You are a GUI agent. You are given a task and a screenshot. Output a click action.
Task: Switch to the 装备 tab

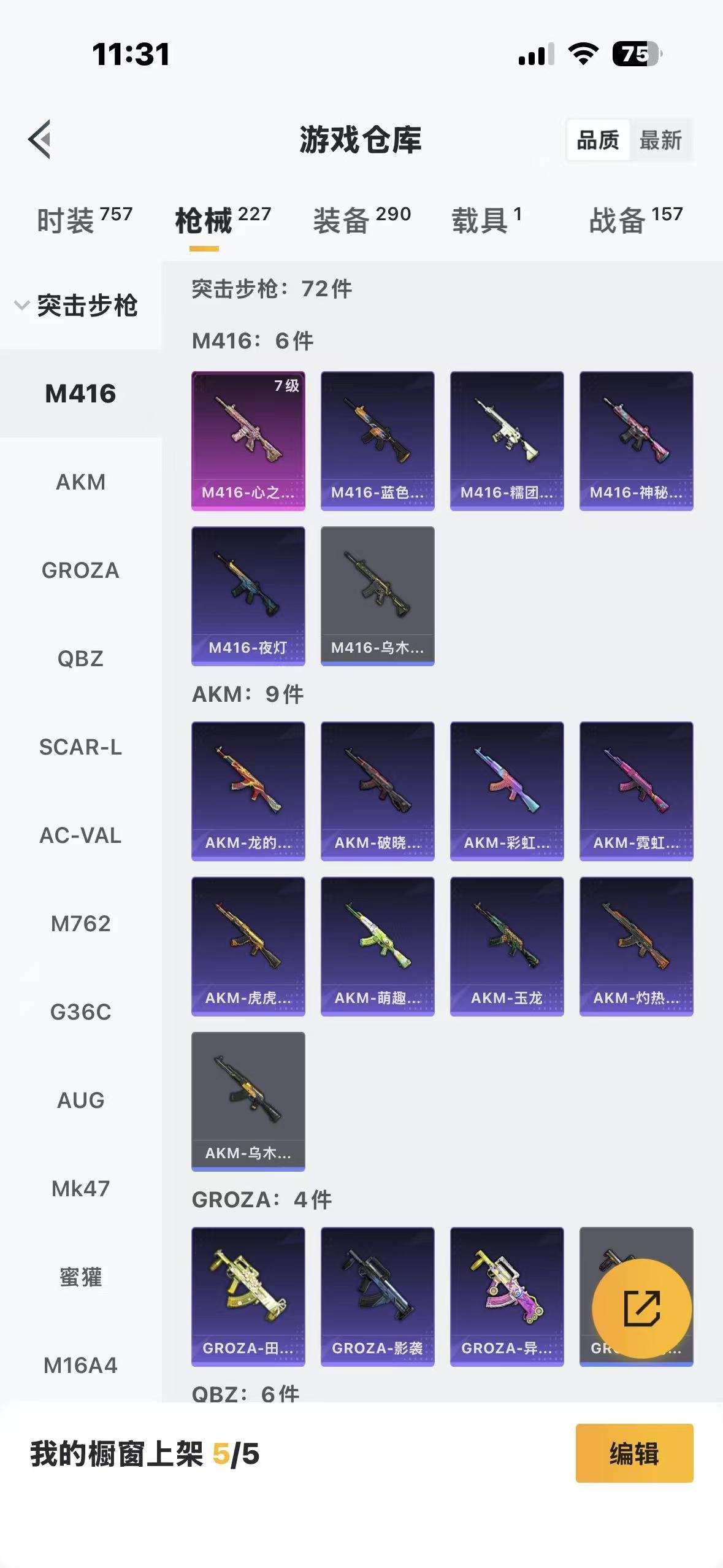point(362,220)
